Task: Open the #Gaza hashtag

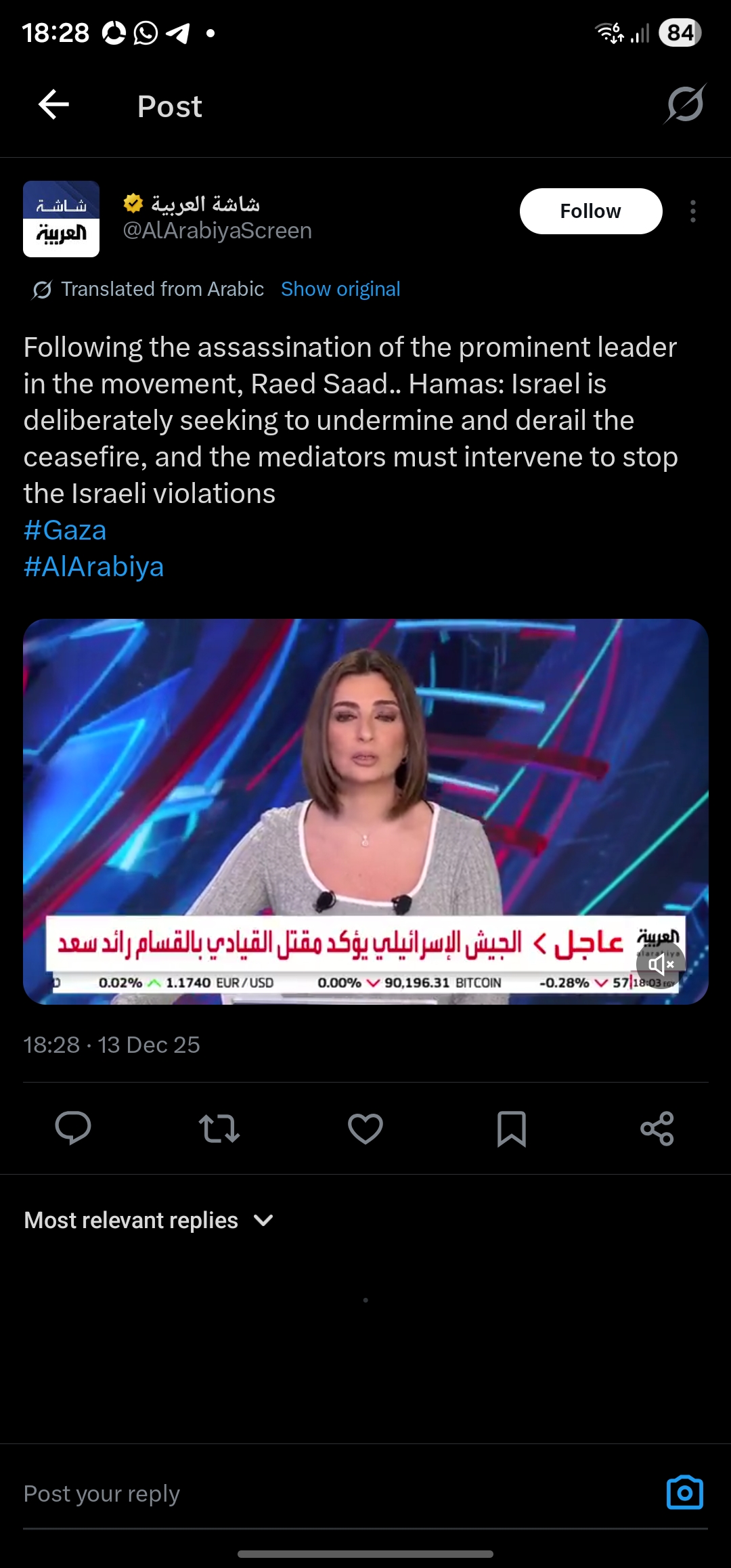Action: point(65,530)
